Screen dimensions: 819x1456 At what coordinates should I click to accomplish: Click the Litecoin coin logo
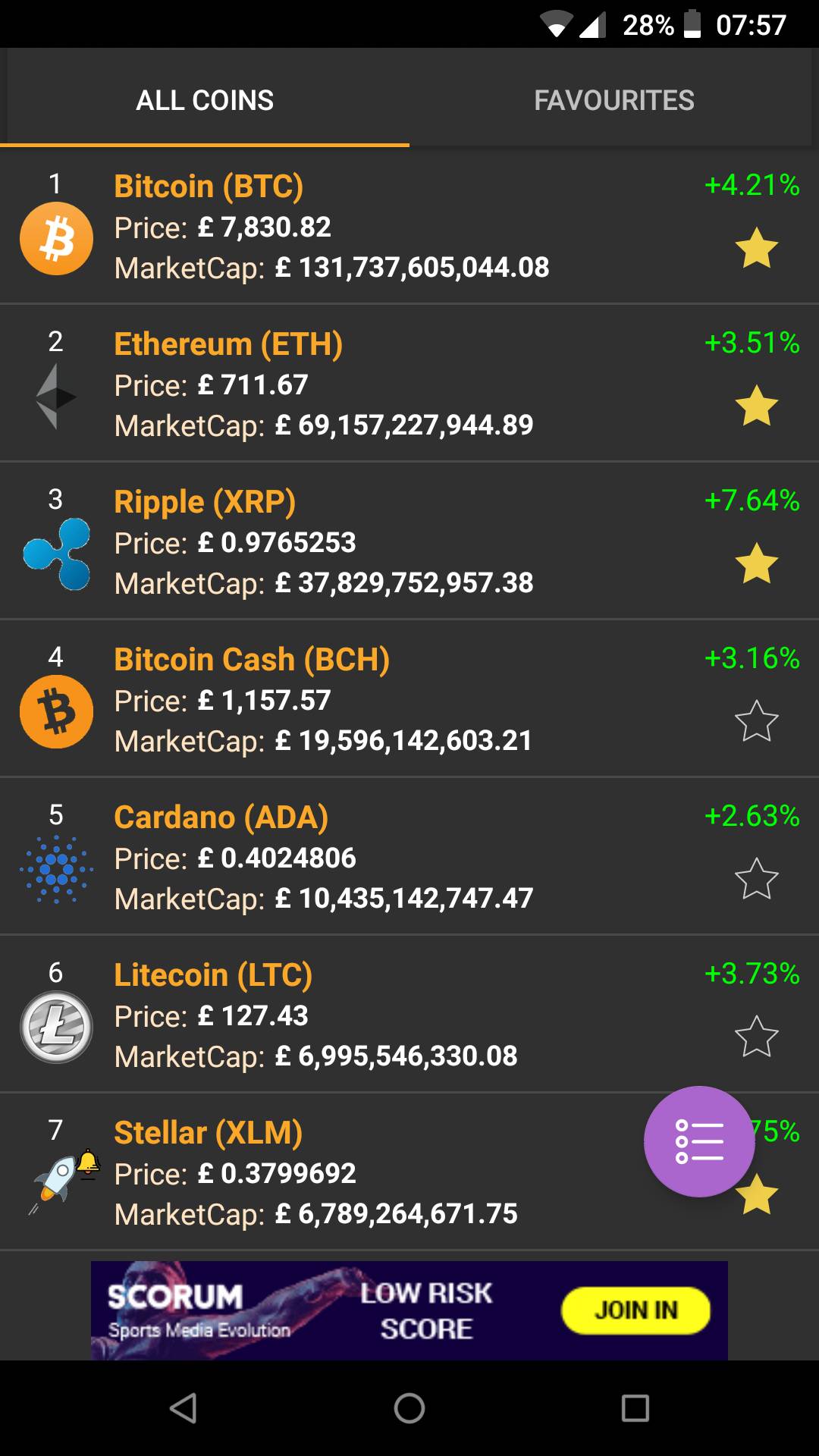(56, 1026)
